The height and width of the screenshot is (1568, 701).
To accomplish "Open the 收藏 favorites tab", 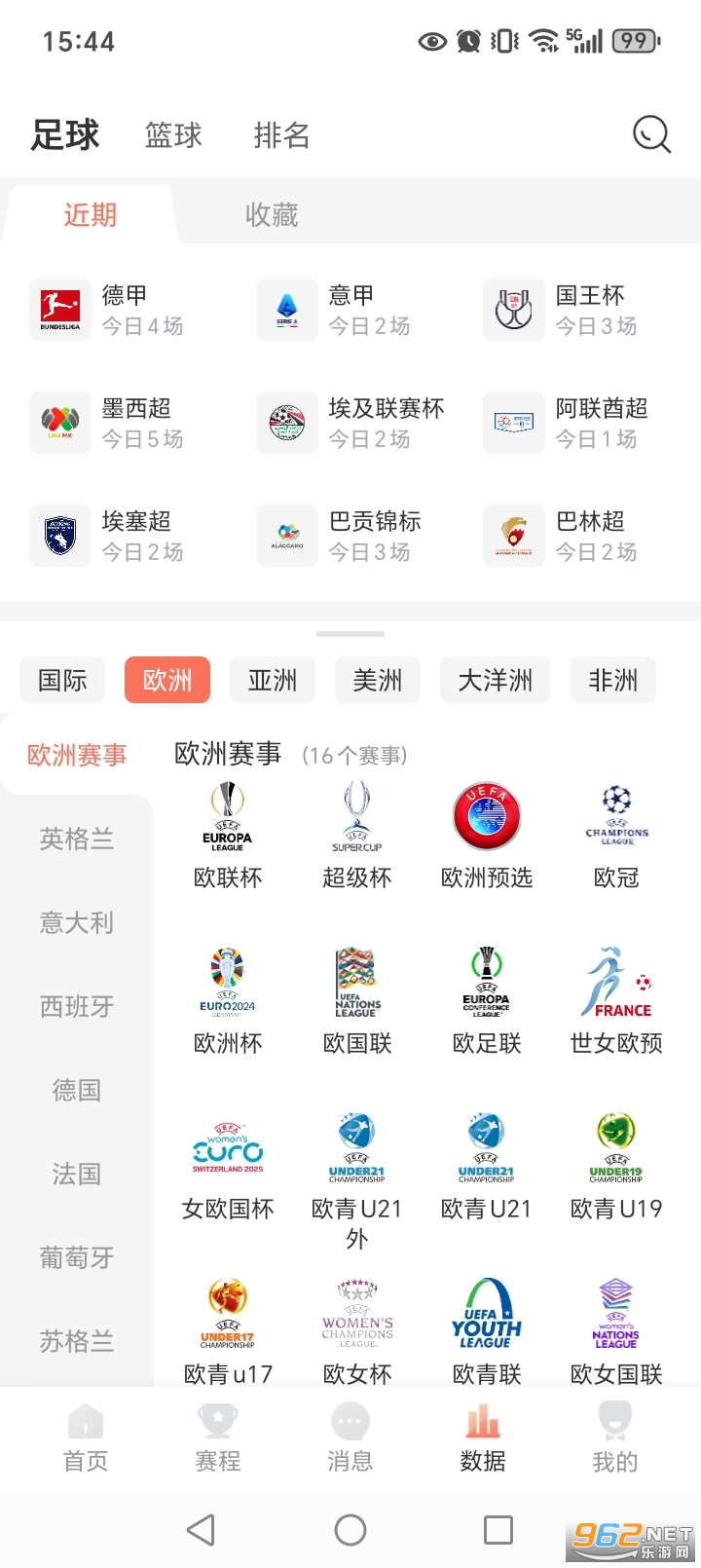I will coord(269,215).
